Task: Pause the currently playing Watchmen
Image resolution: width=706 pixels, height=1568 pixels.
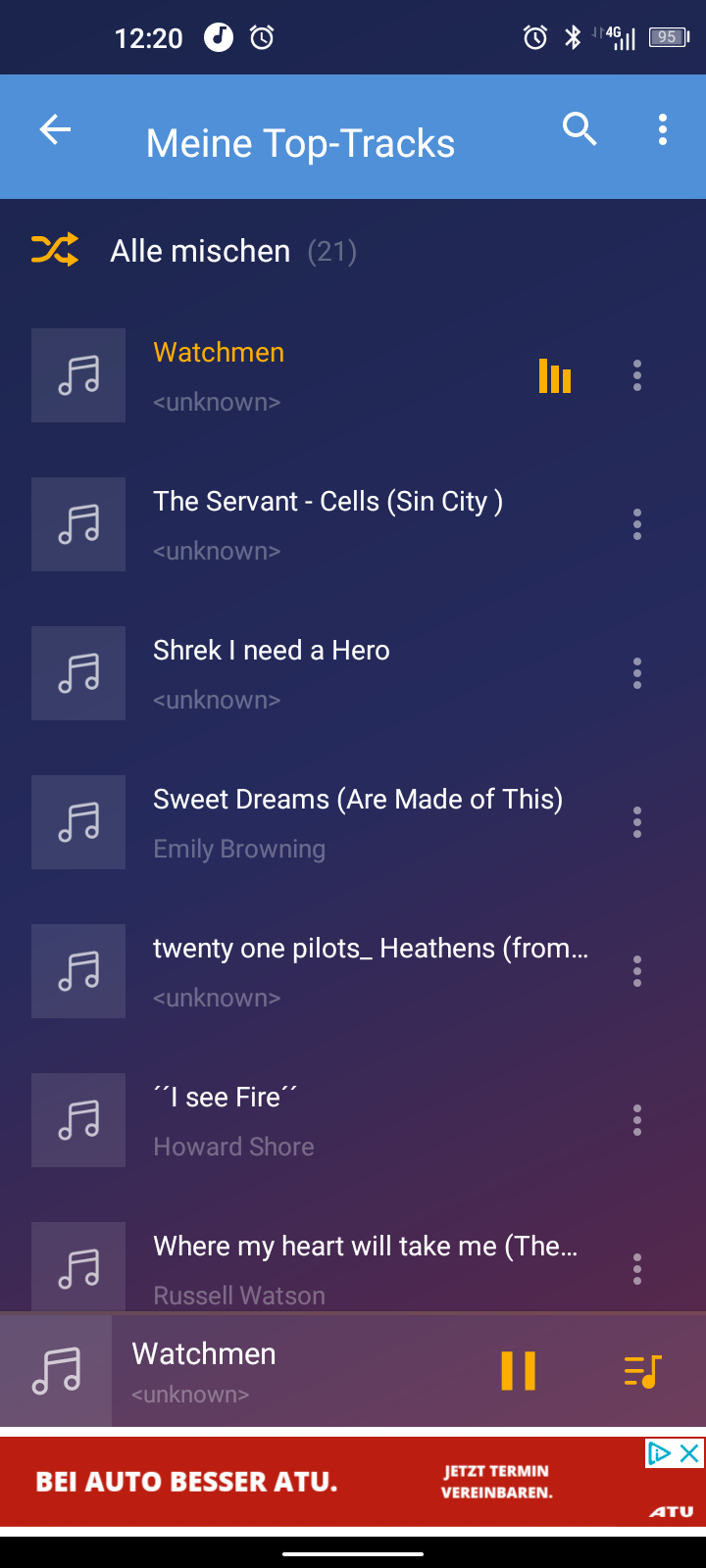Action: 518,1370
